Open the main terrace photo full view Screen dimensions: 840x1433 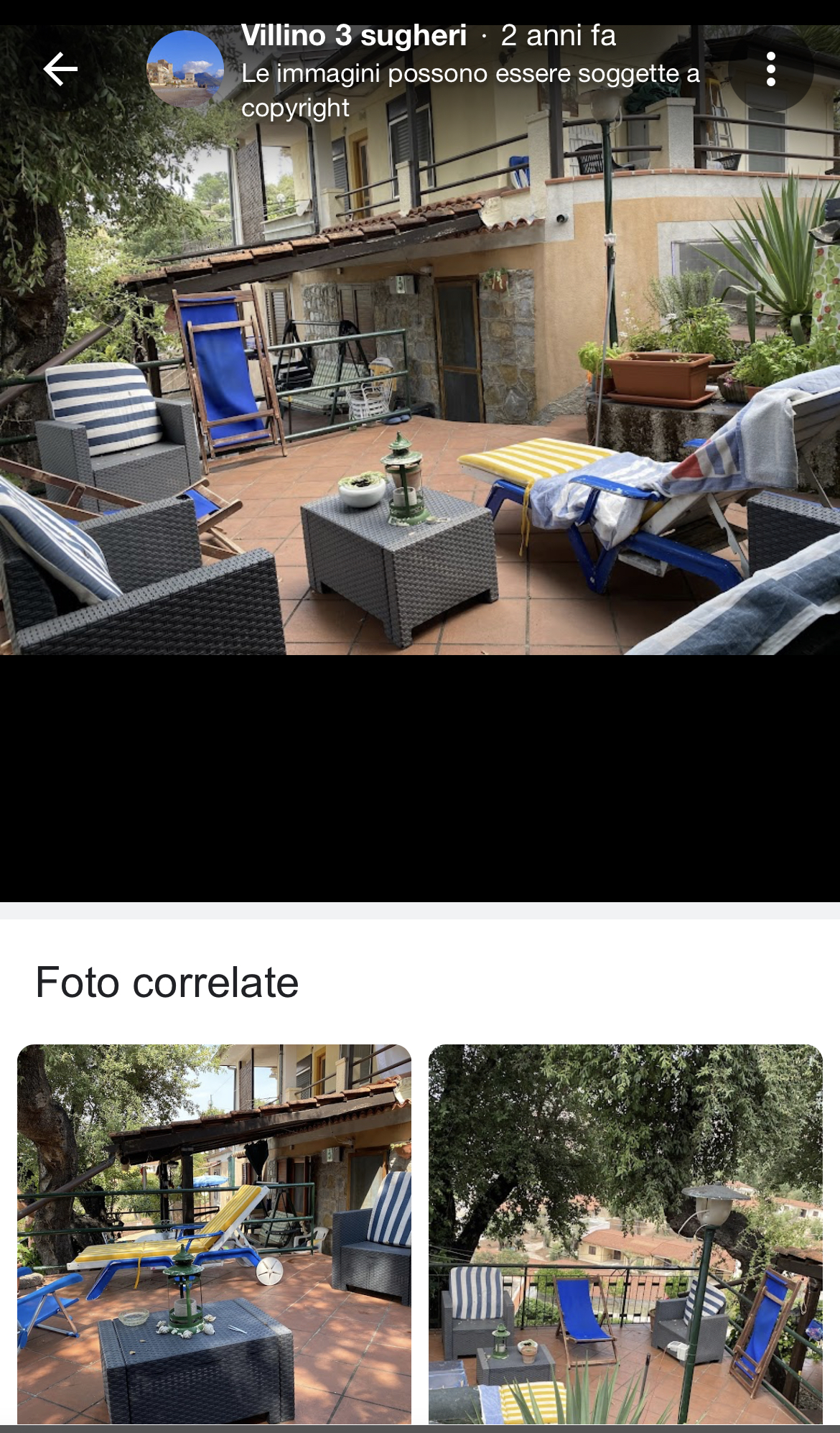click(420, 340)
